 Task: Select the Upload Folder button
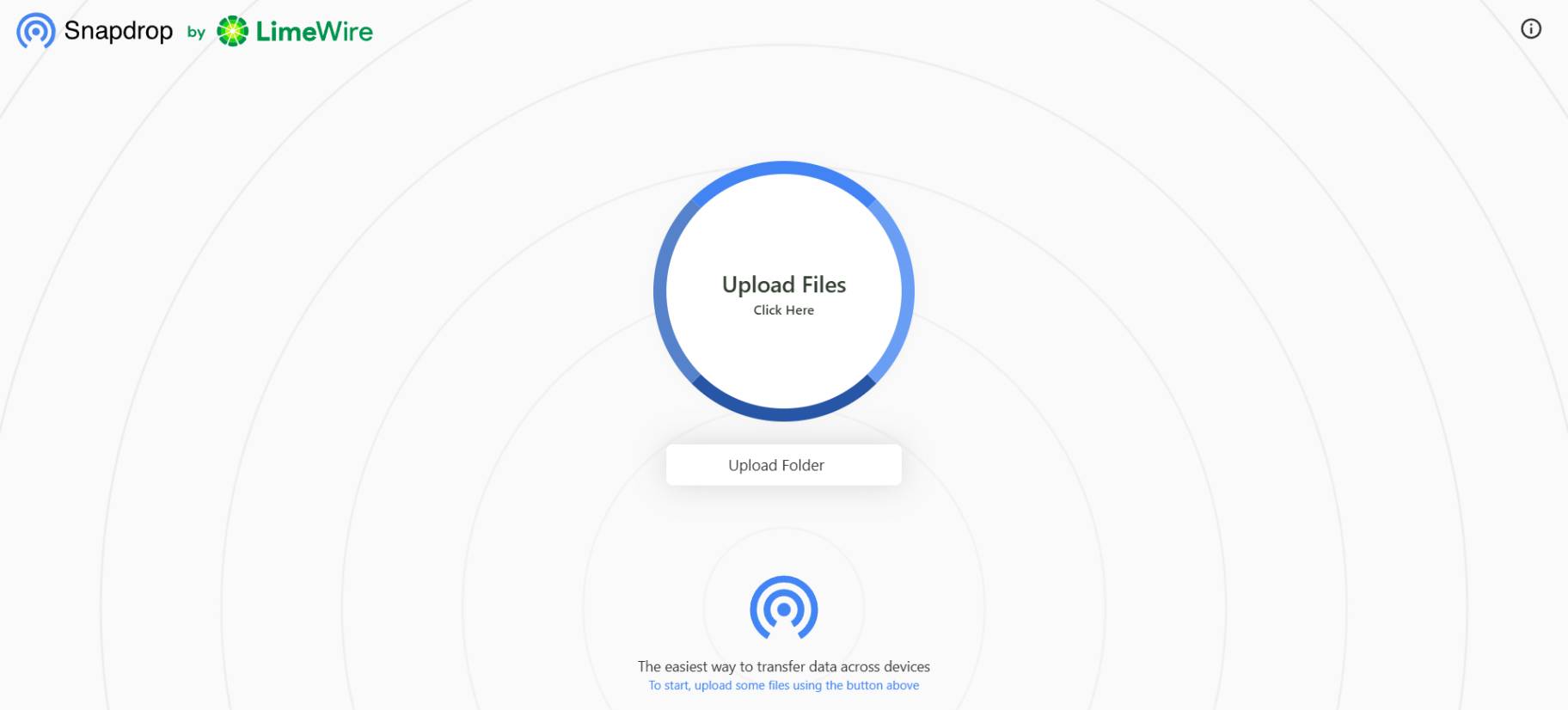783,465
